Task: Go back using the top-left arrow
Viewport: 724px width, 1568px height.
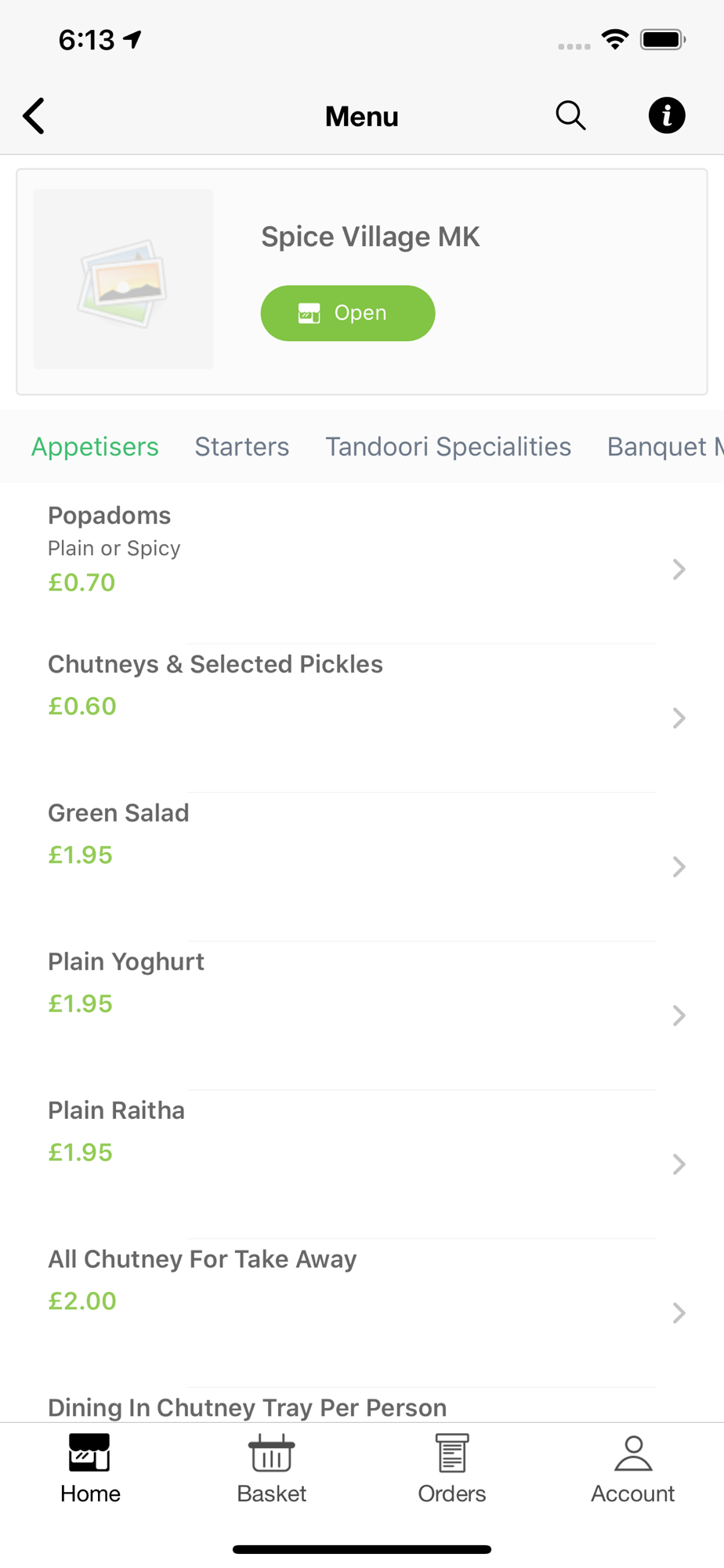Action: (x=34, y=116)
